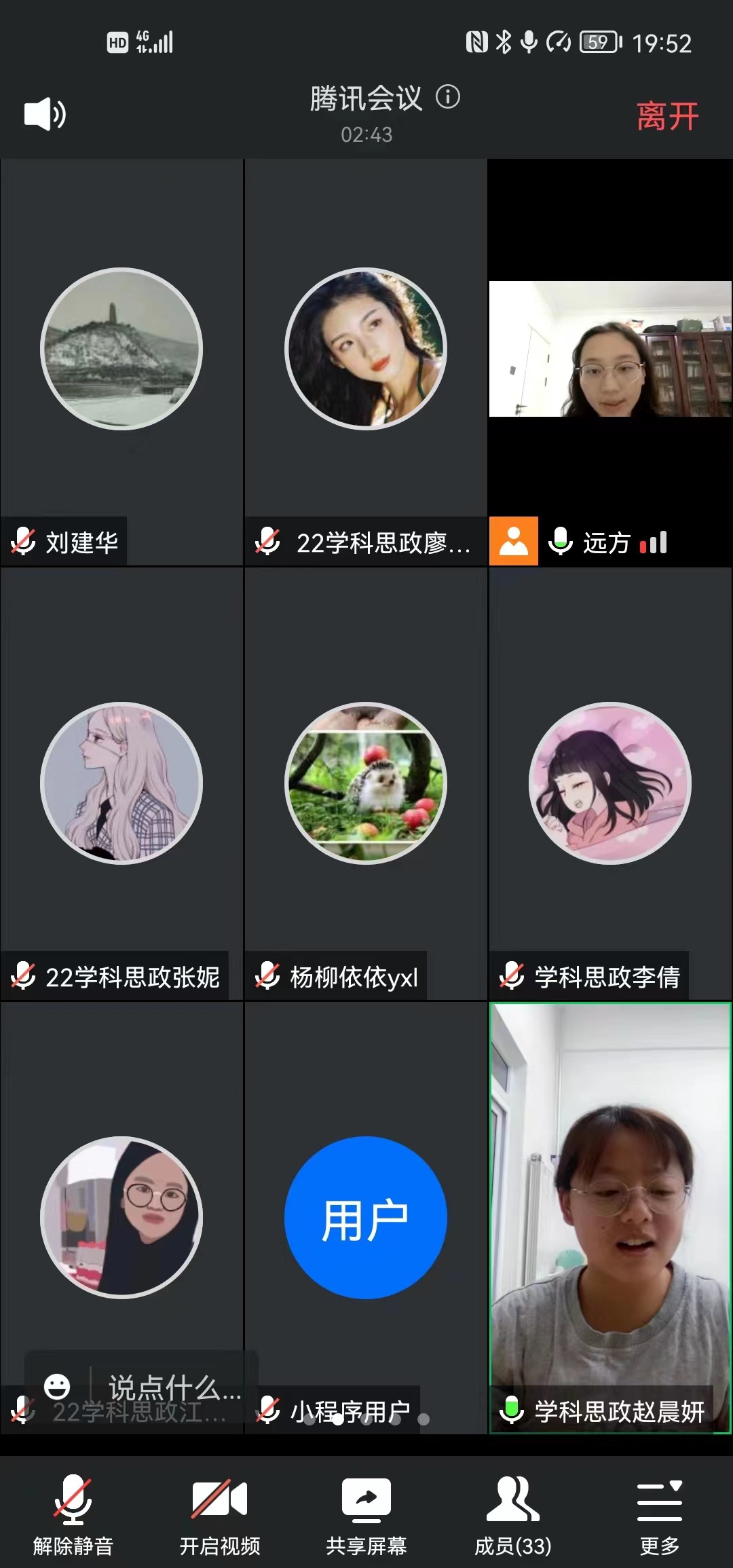Screen dimensions: 733x1568
Task: Open meeting info next to 腾讯会议
Action: pyautogui.click(x=448, y=97)
